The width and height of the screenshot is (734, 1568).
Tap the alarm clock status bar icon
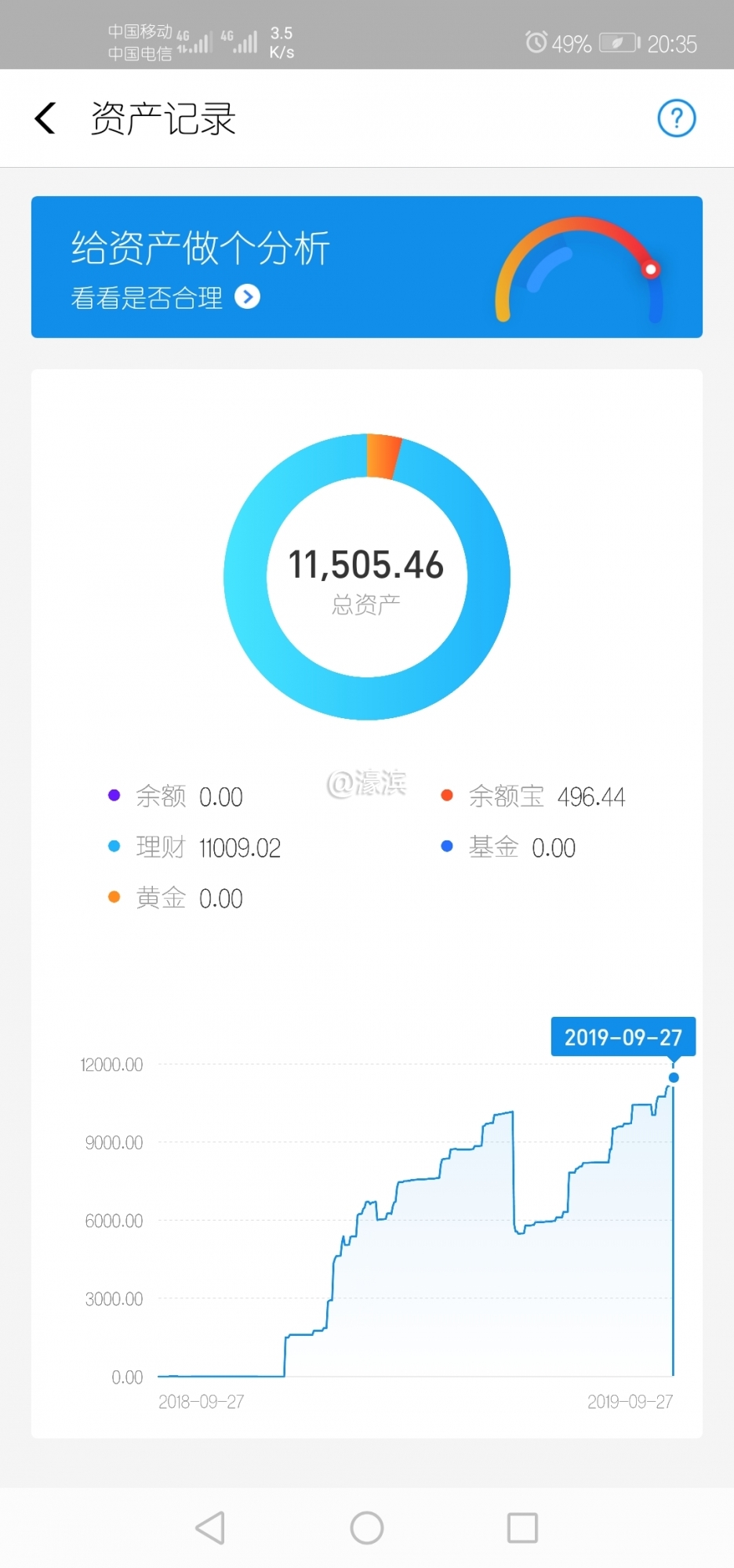tap(536, 43)
